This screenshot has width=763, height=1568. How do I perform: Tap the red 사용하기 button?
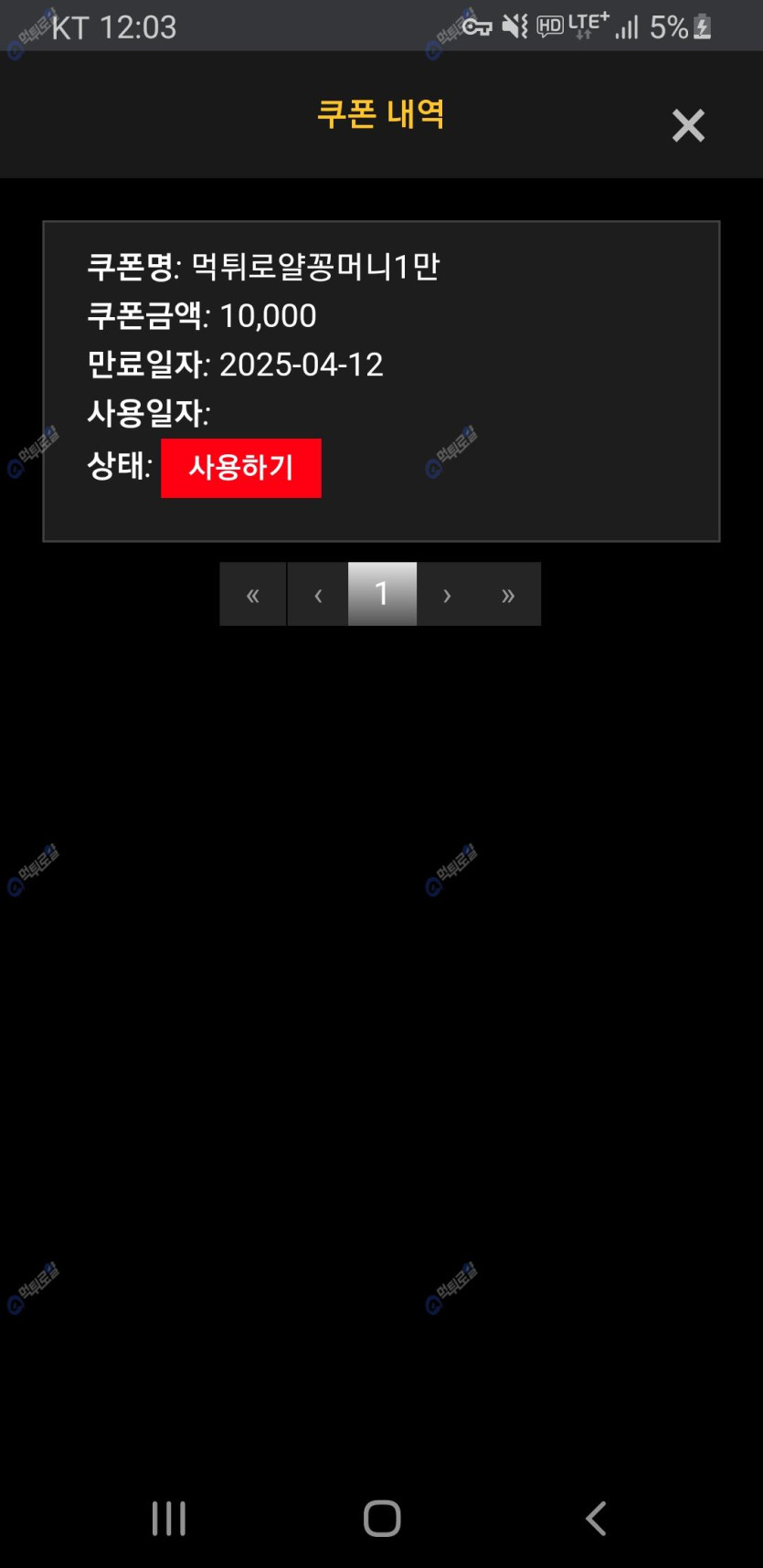pyautogui.click(x=241, y=468)
